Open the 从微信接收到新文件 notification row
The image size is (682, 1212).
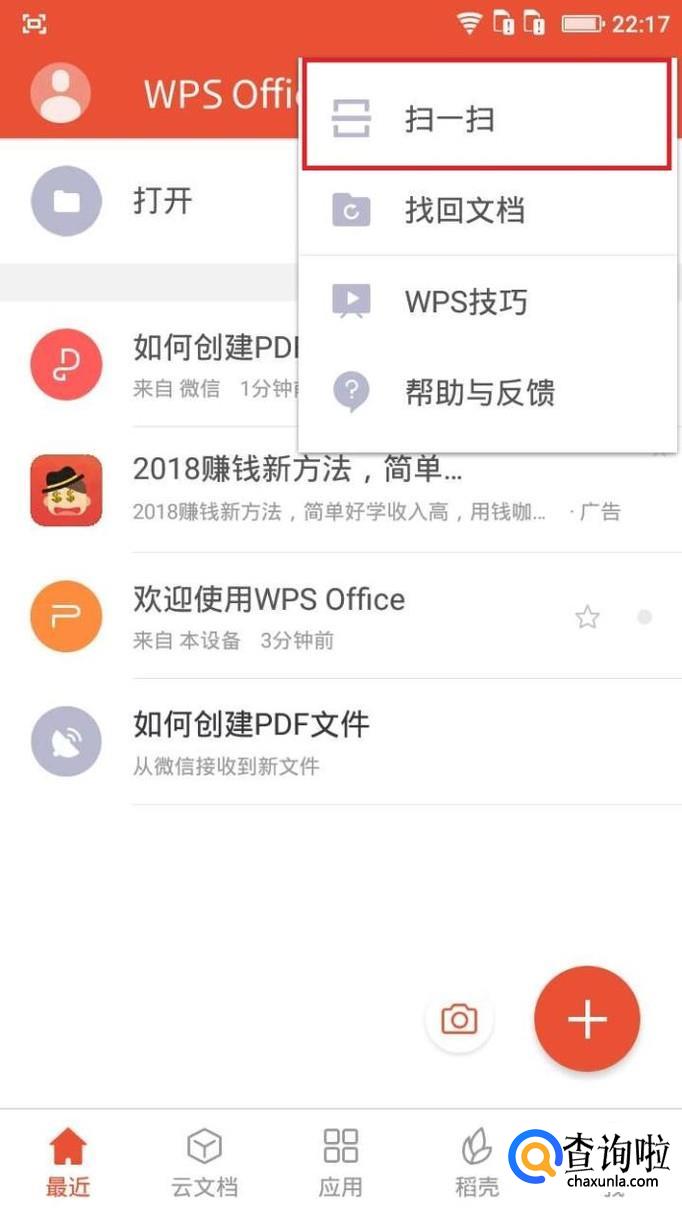tap(300, 741)
